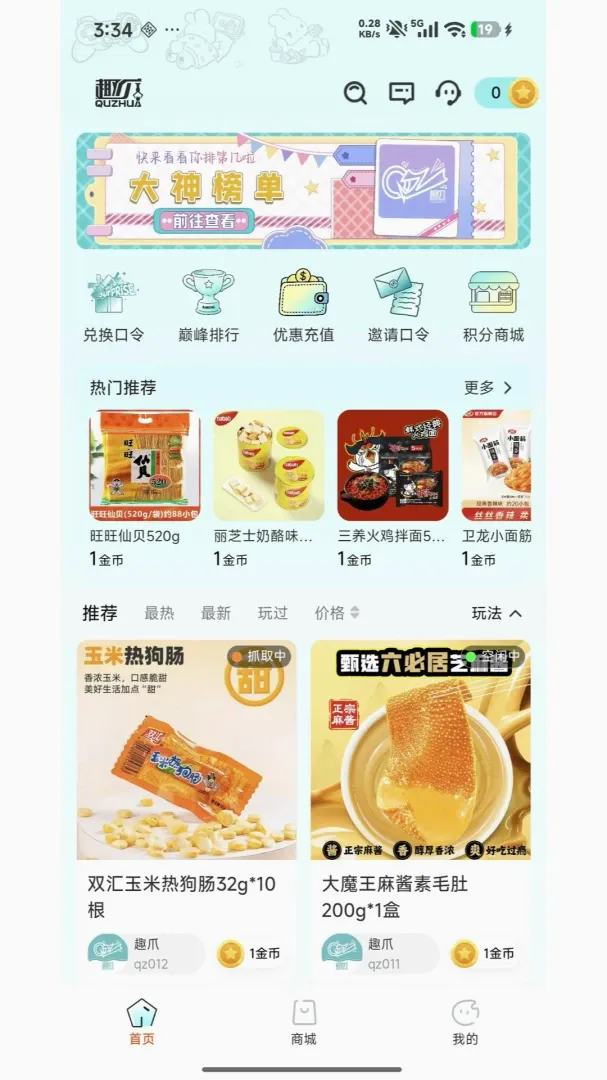This screenshot has height=1080, width=607.
Task: Open 兑换口令
Action: click(114, 306)
